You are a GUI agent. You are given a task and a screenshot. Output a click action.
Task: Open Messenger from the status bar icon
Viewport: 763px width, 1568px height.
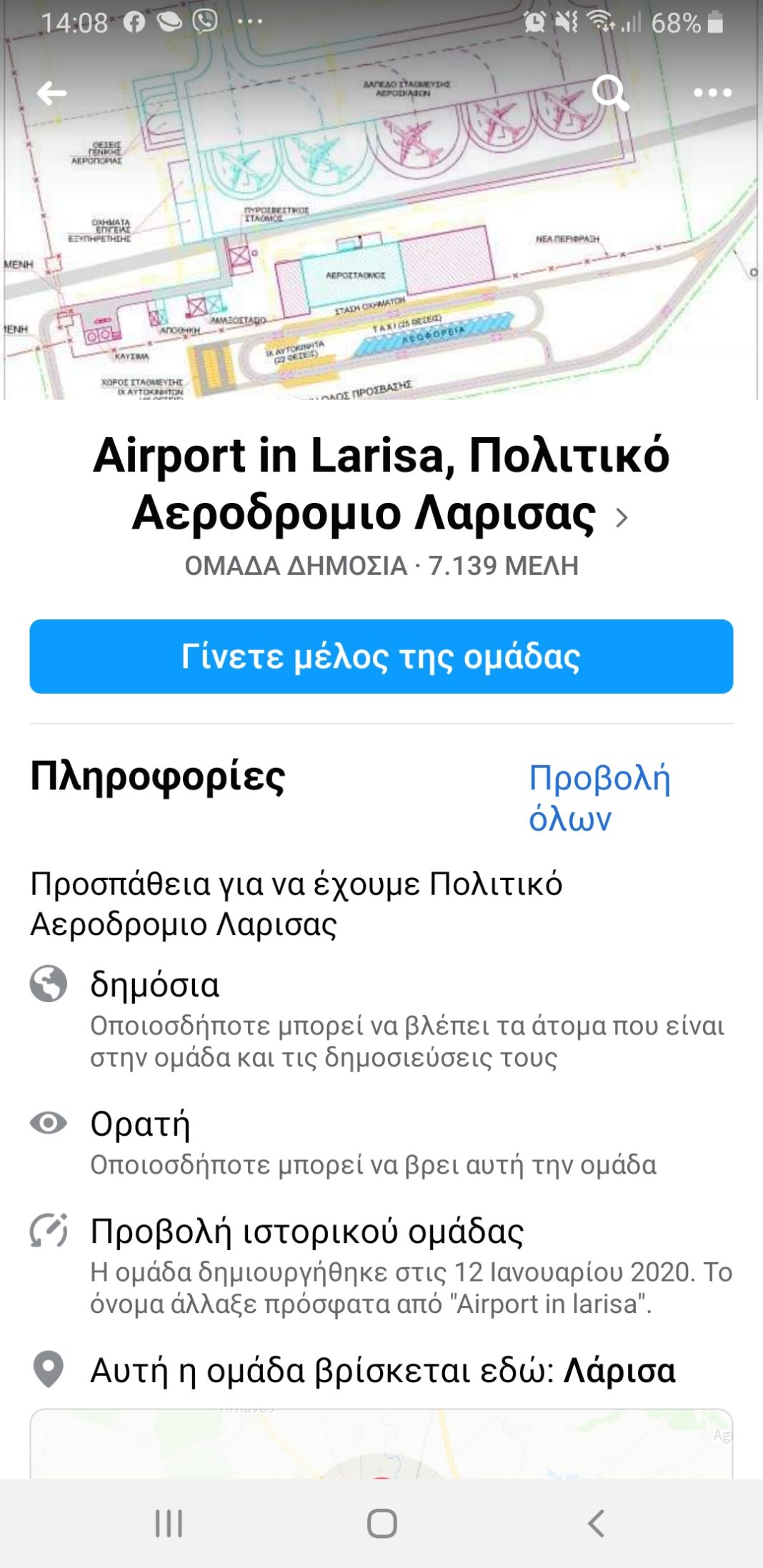pyautogui.click(x=170, y=19)
